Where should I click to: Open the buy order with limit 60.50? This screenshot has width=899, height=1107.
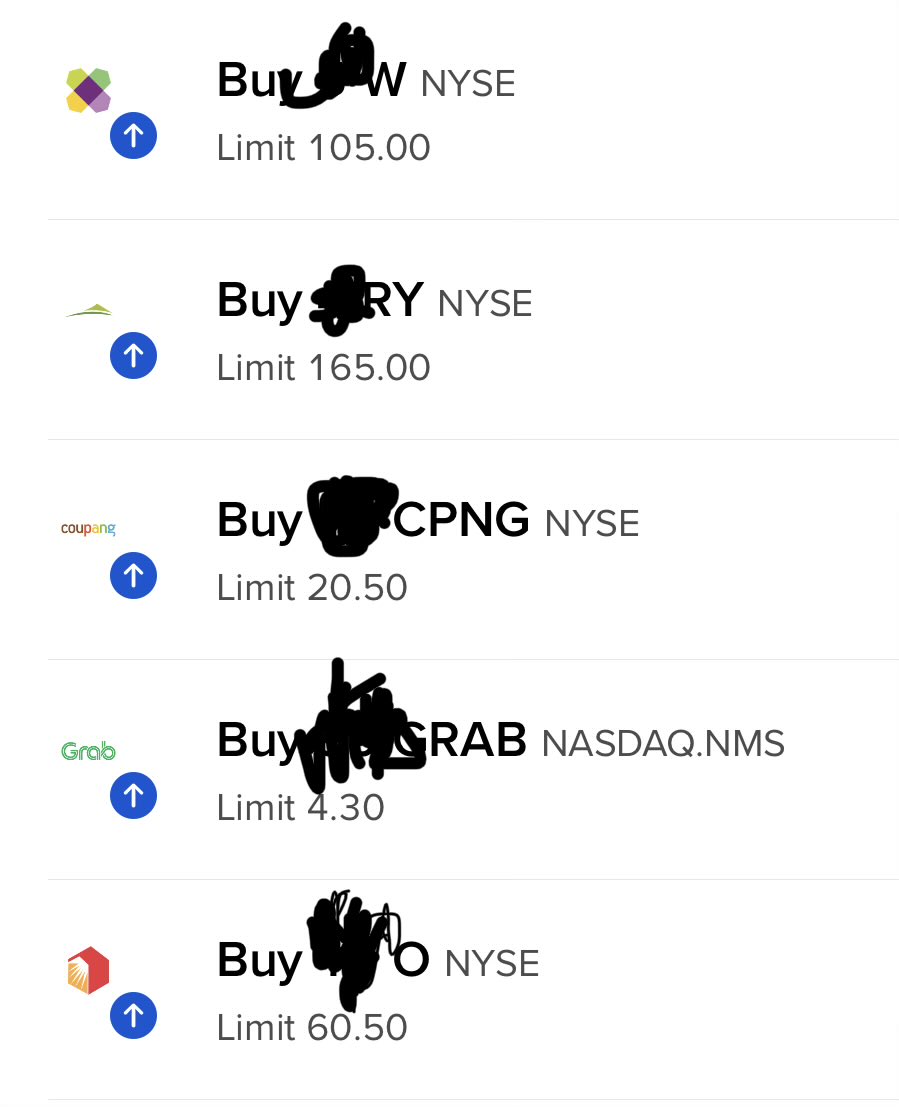pos(450,990)
